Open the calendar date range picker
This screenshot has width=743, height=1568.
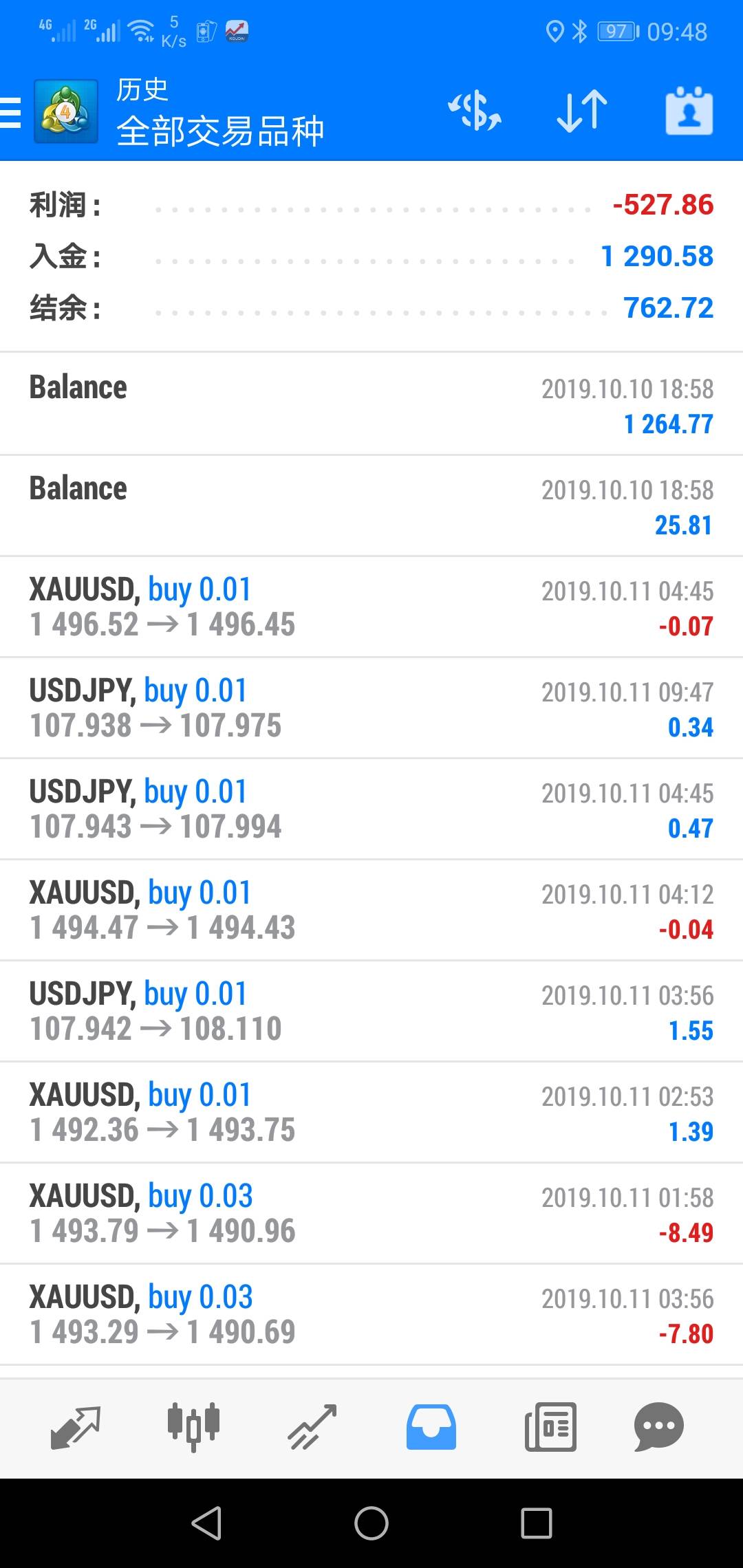(689, 111)
